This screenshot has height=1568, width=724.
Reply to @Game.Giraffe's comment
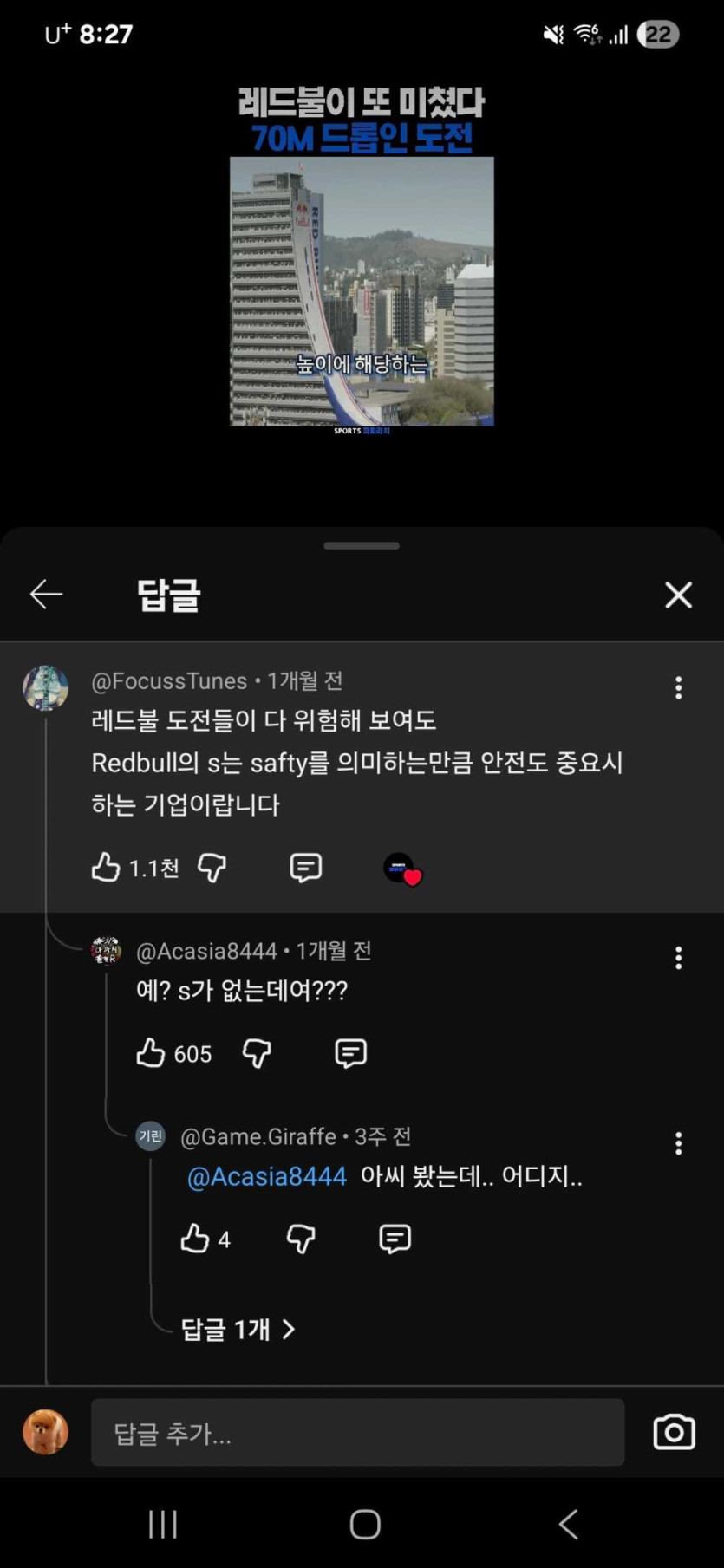(x=395, y=1239)
